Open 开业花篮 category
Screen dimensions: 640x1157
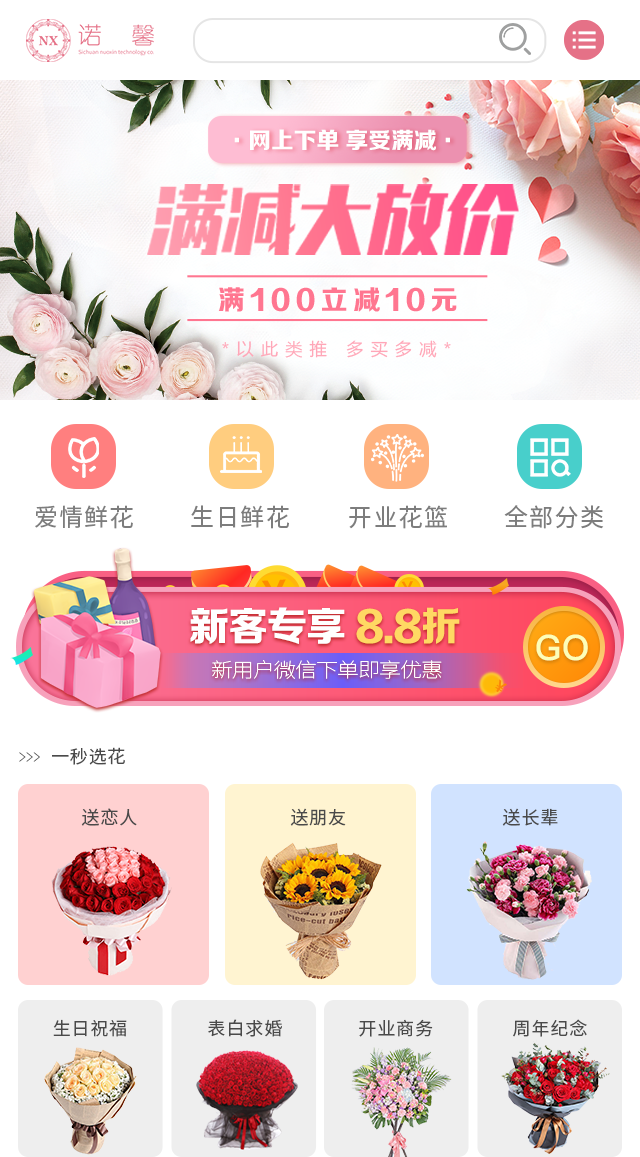(x=397, y=476)
